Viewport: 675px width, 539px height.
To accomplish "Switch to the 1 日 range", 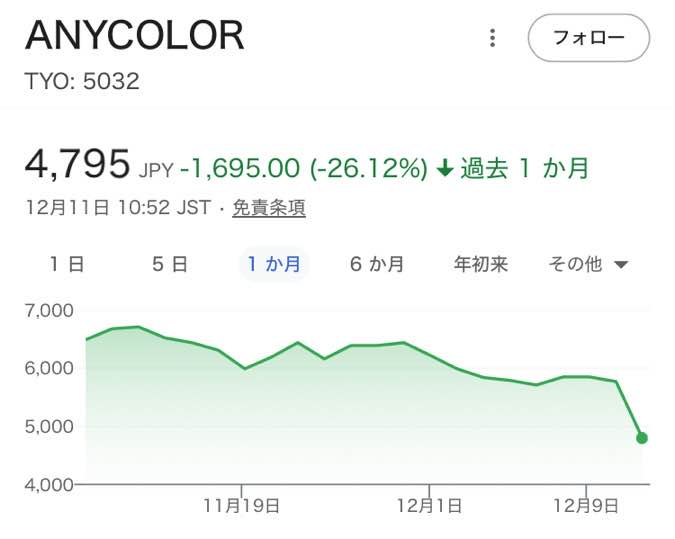I will (67, 264).
